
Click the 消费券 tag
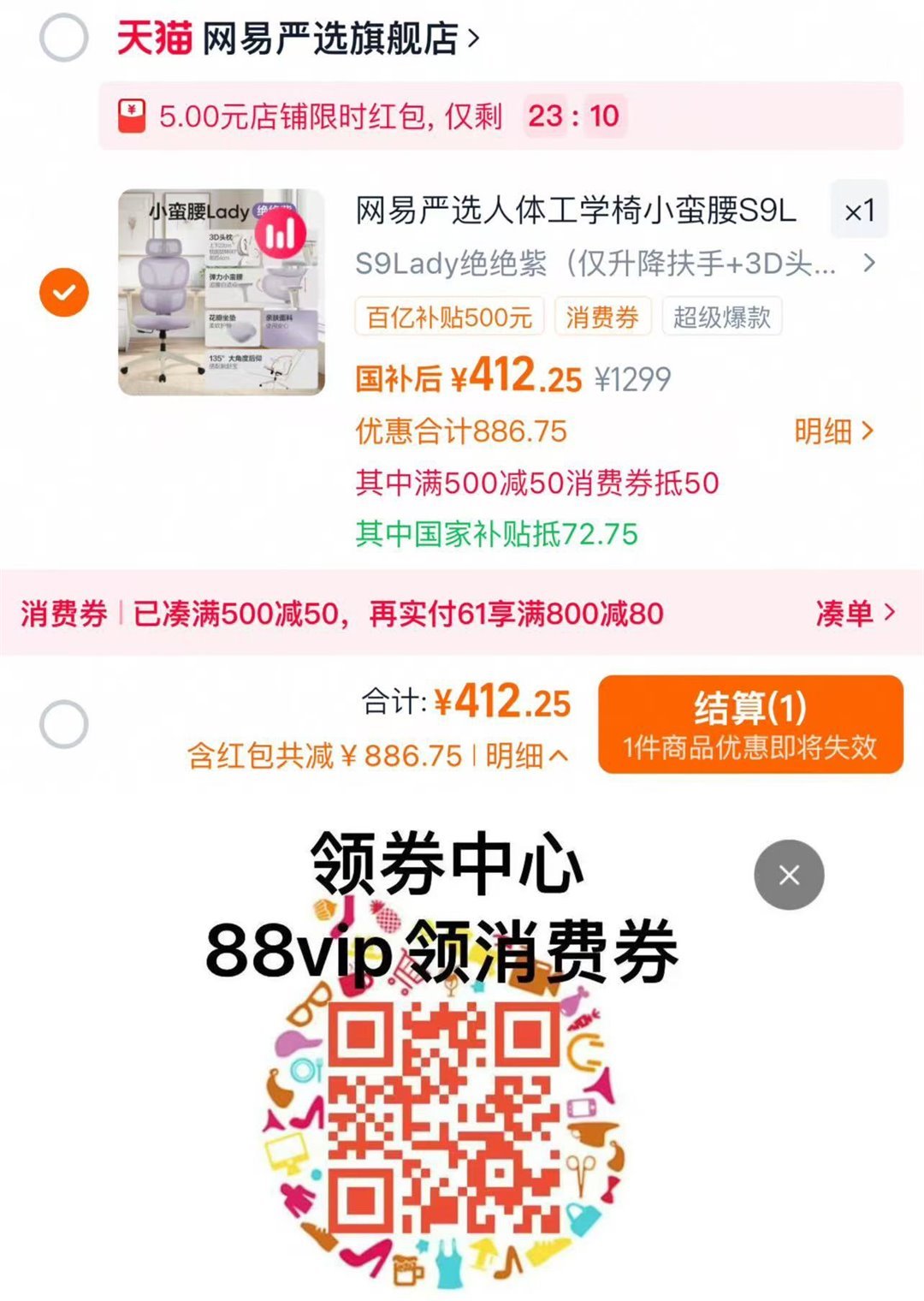[x=601, y=316]
